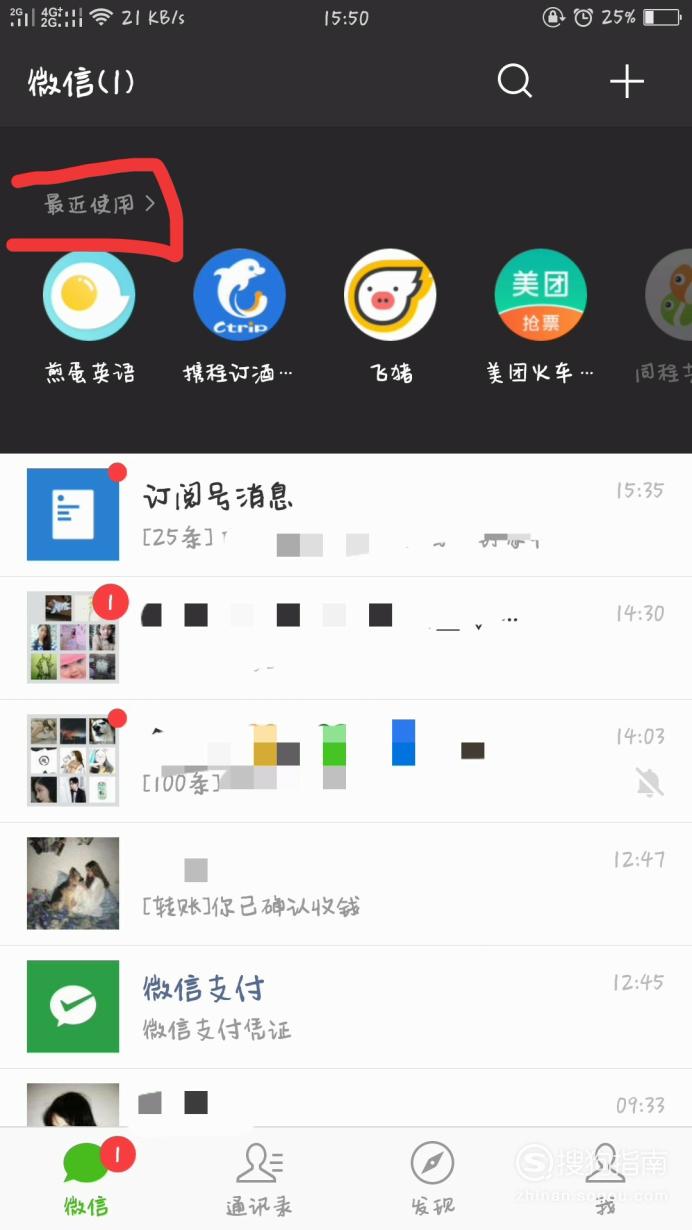The height and width of the screenshot is (1230, 692).
Task: Open the chat updated at 14:30
Action: 346,638
